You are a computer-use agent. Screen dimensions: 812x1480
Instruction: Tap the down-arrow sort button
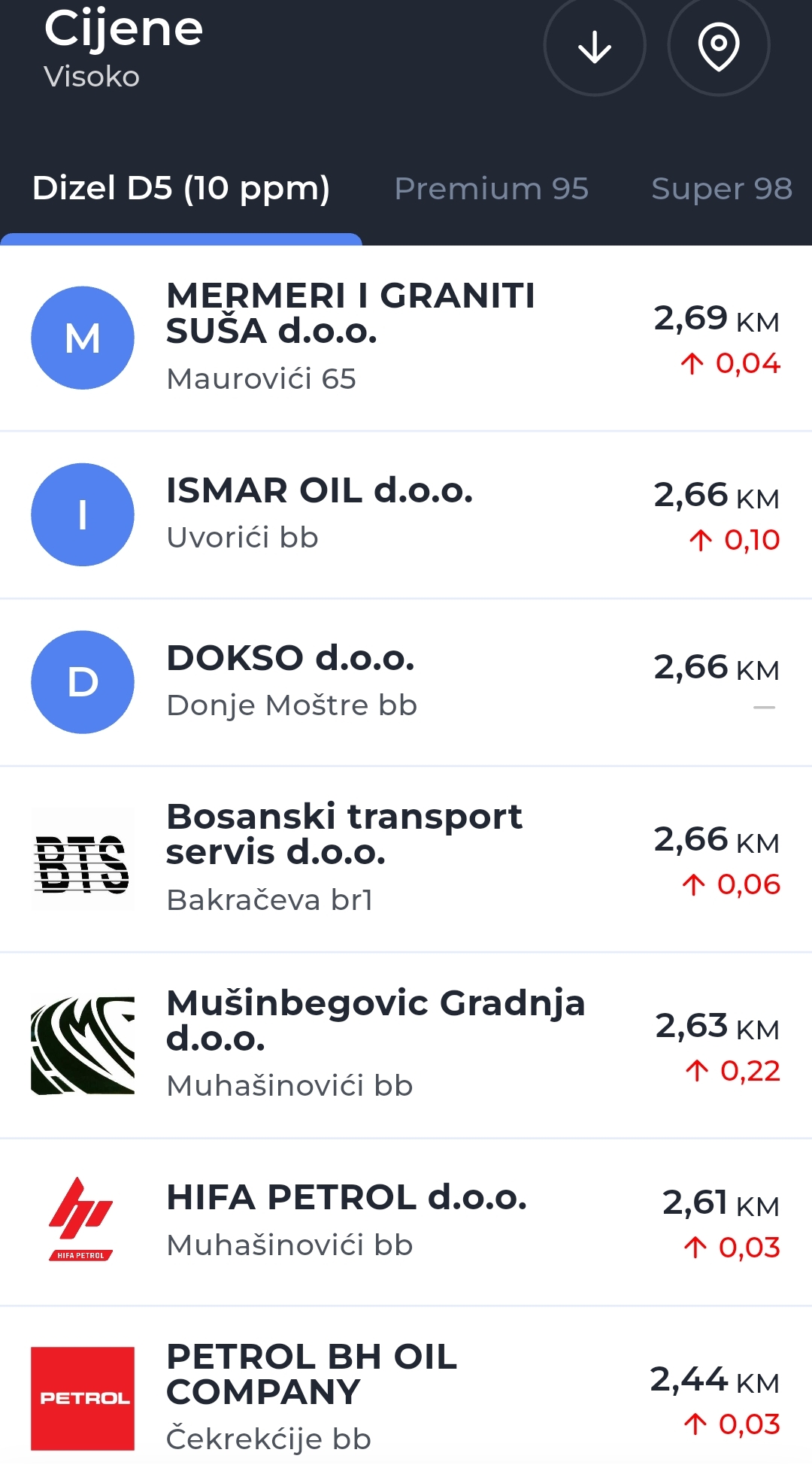tap(594, 47)
